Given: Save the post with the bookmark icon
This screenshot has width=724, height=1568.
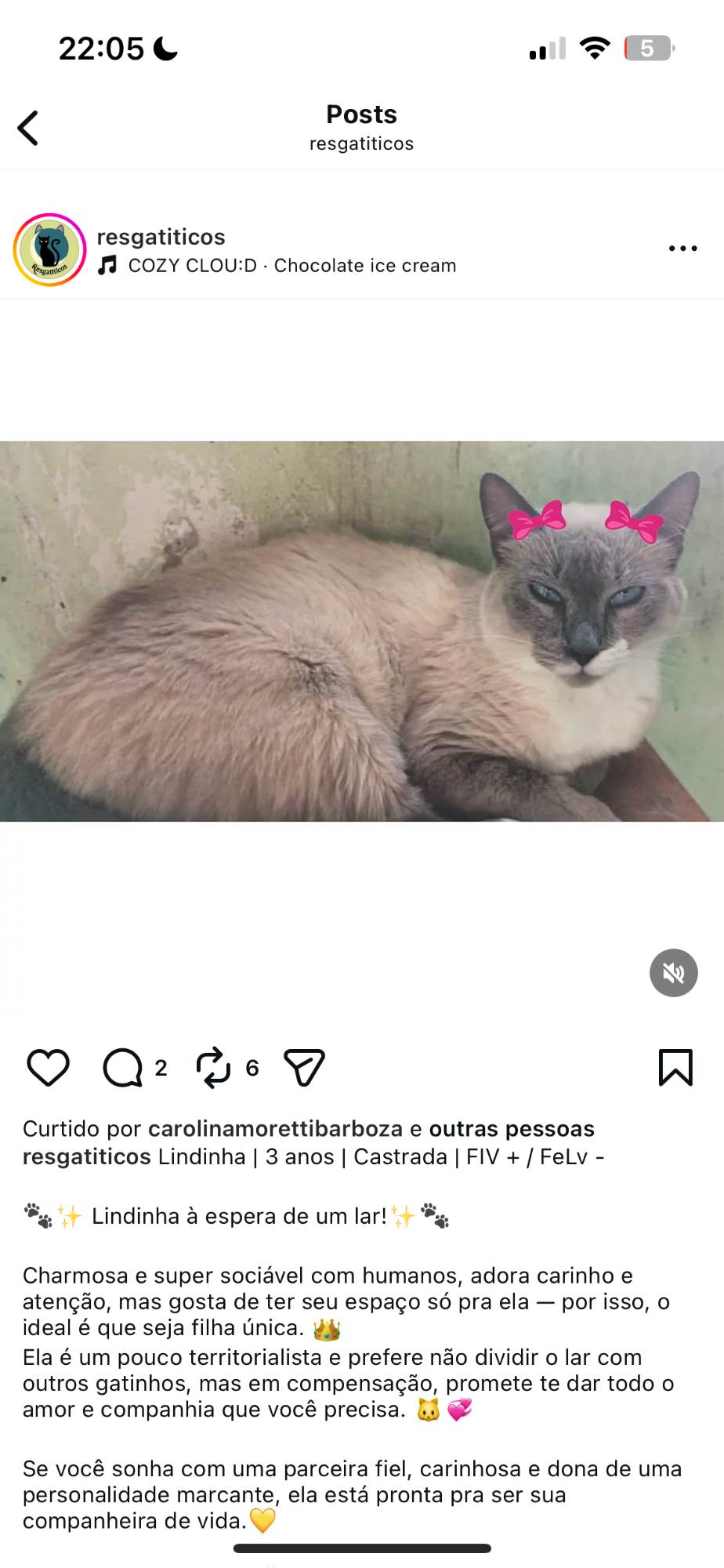Looking at the screenshot, I should (675, 1067).
